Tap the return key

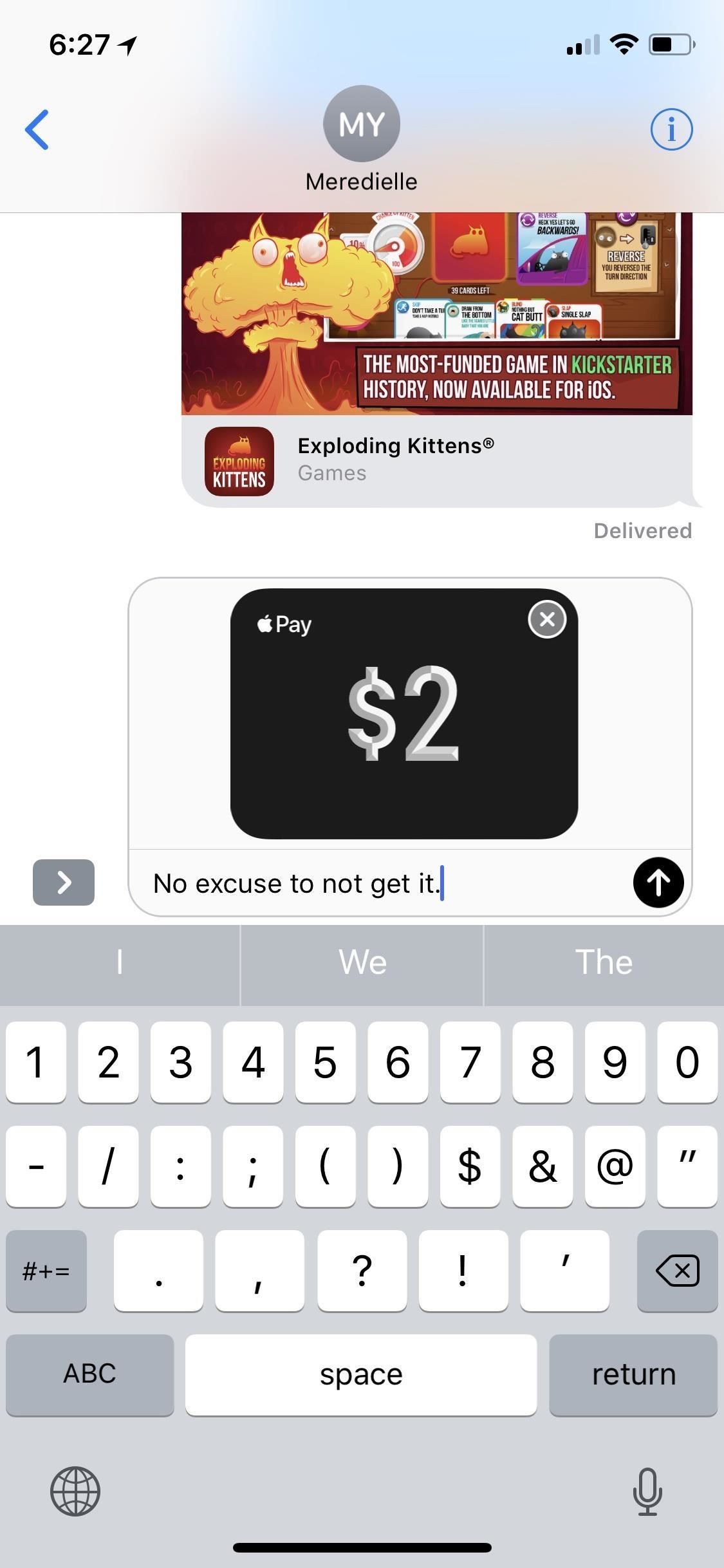pyautogui.click(x=633, y=1374)
